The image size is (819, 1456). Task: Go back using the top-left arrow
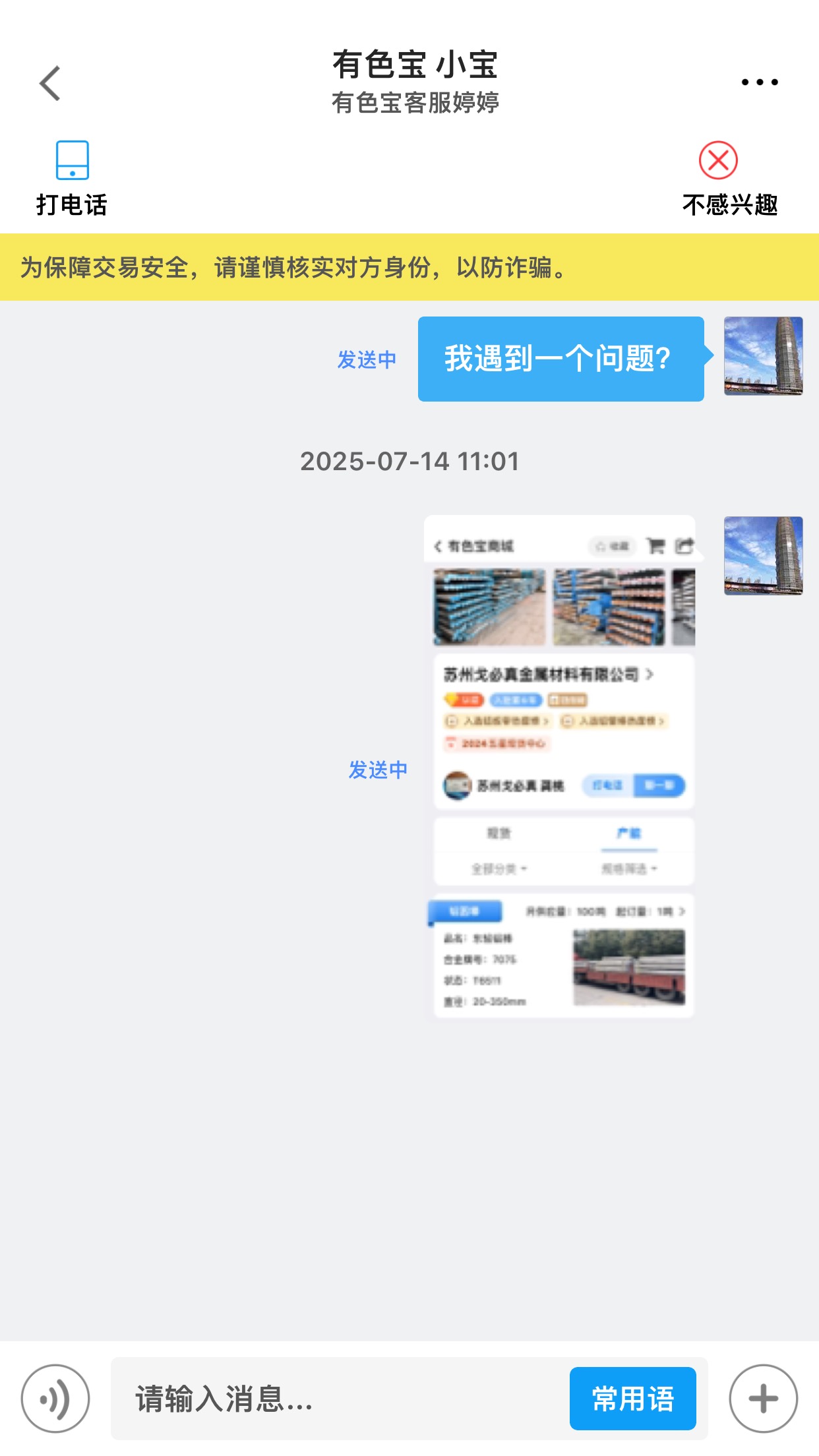[50, 83]
